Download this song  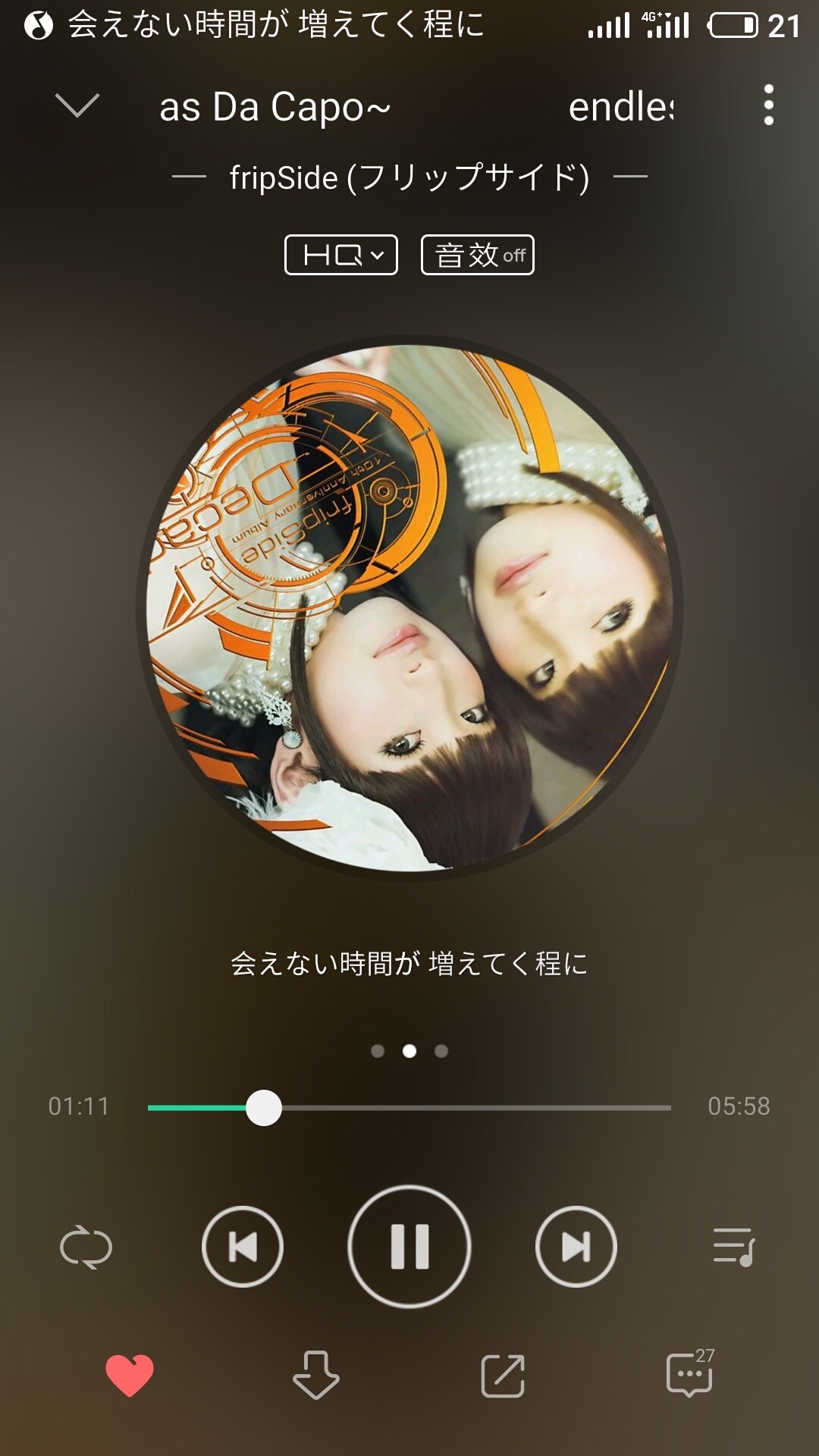pos(316,1375)
